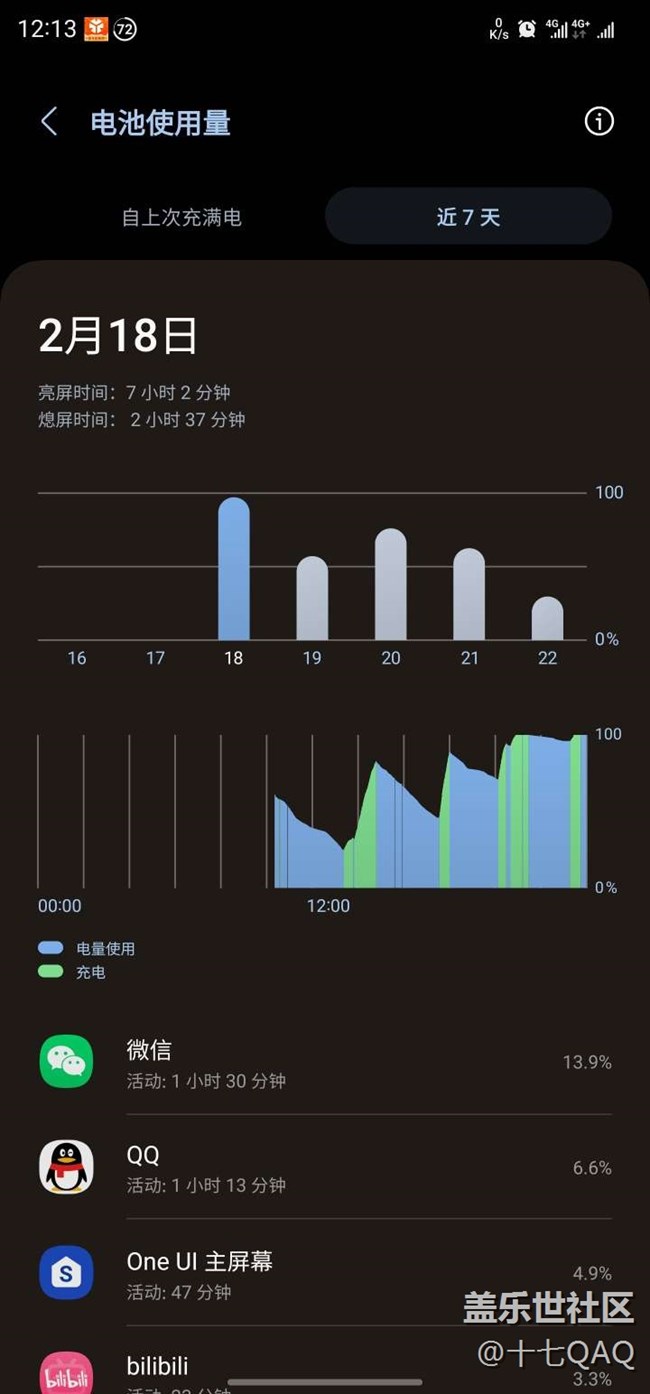Select the highlighted bar for day 18
This screenshot has height=1394, width=650.
click(234, 570)
